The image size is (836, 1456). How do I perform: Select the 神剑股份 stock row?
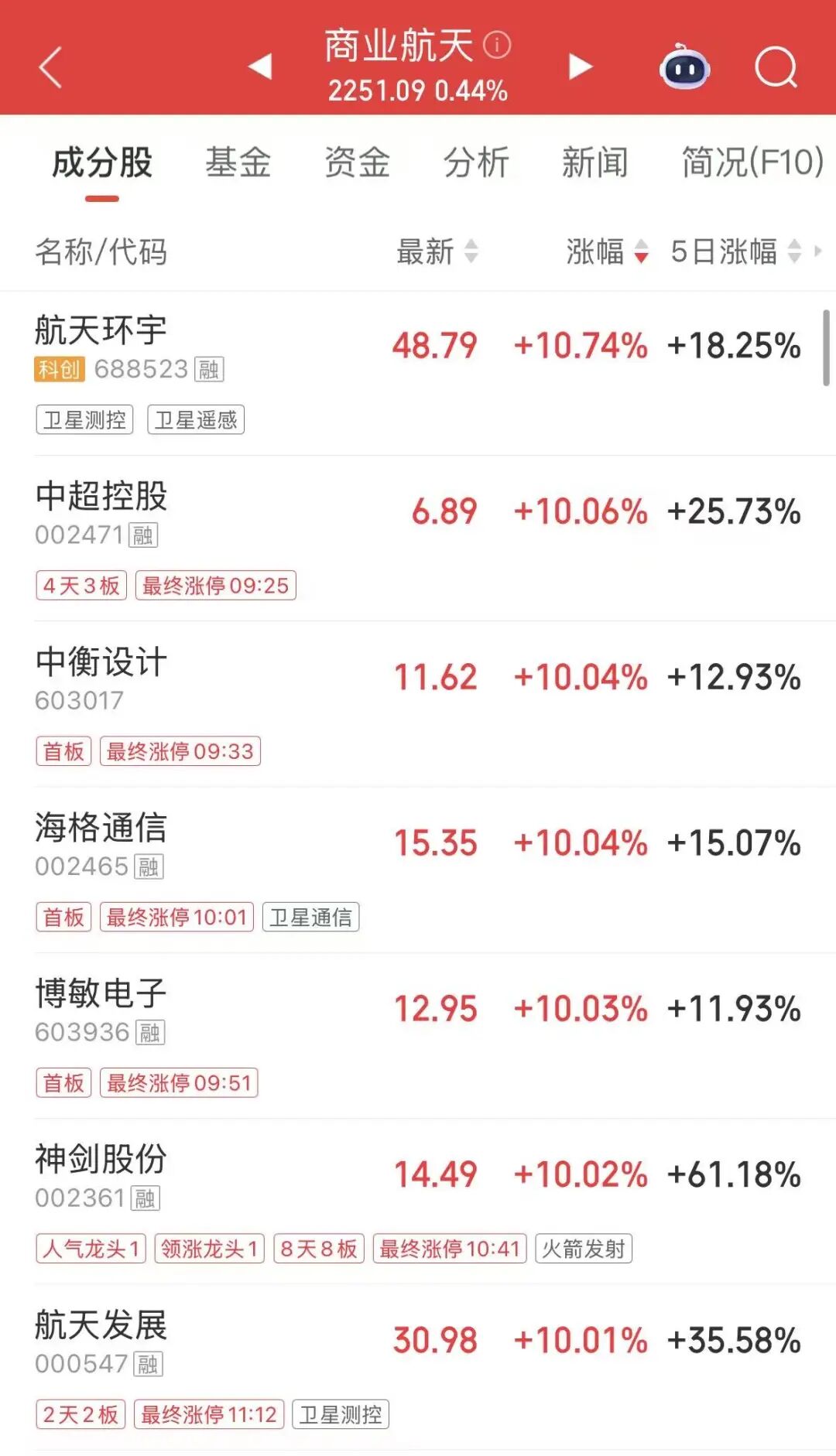[x=101, y=1160]
